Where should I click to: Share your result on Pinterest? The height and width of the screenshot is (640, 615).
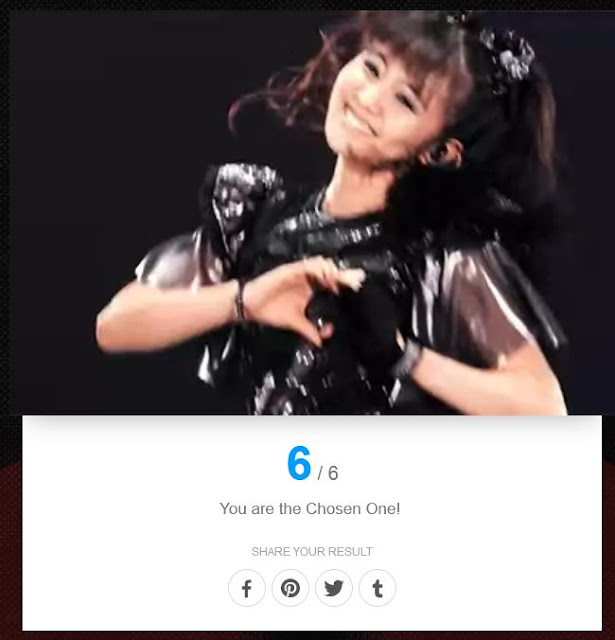pos(290,588)
